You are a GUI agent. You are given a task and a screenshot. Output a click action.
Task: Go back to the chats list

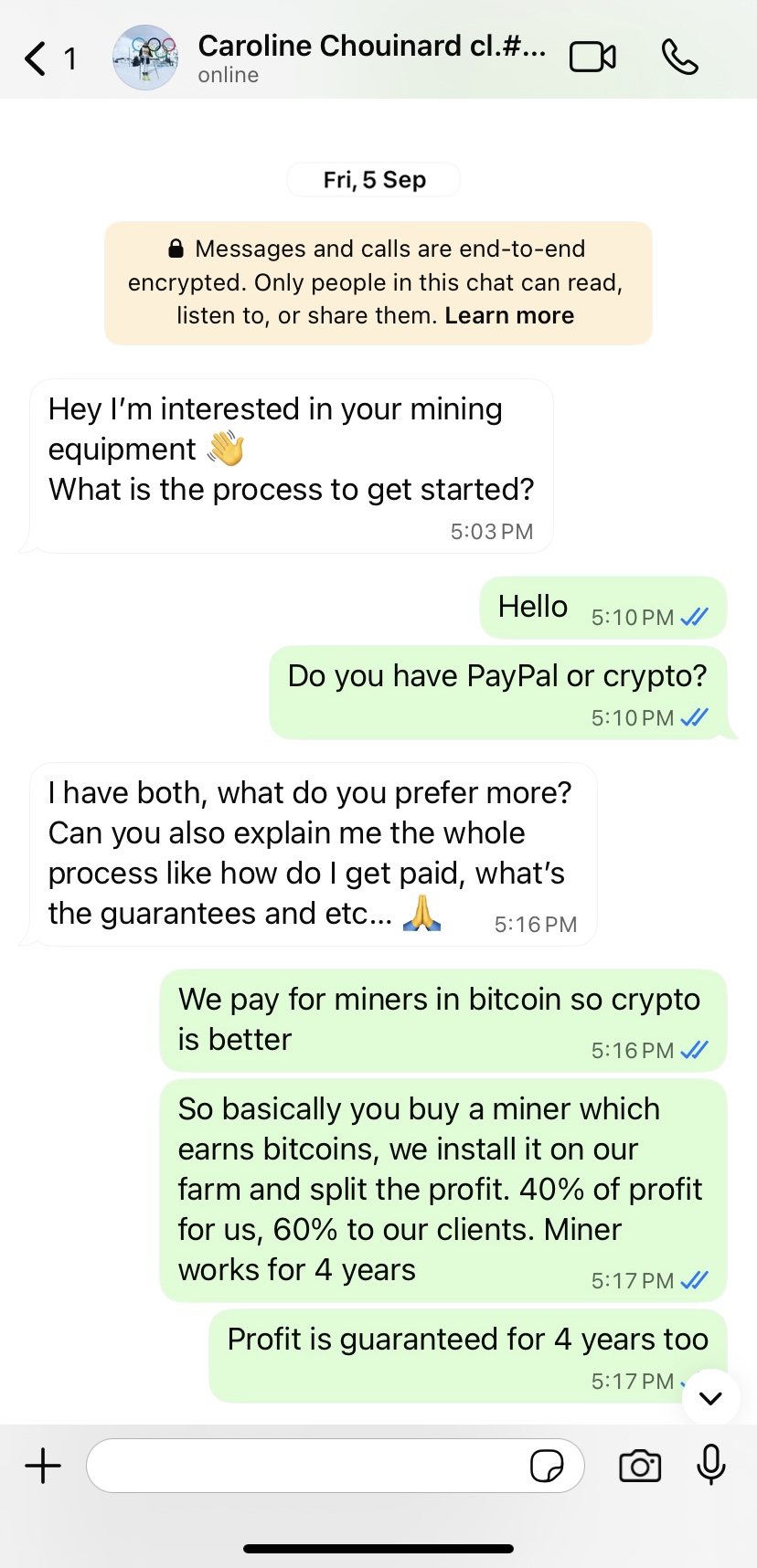pos(37,58)
